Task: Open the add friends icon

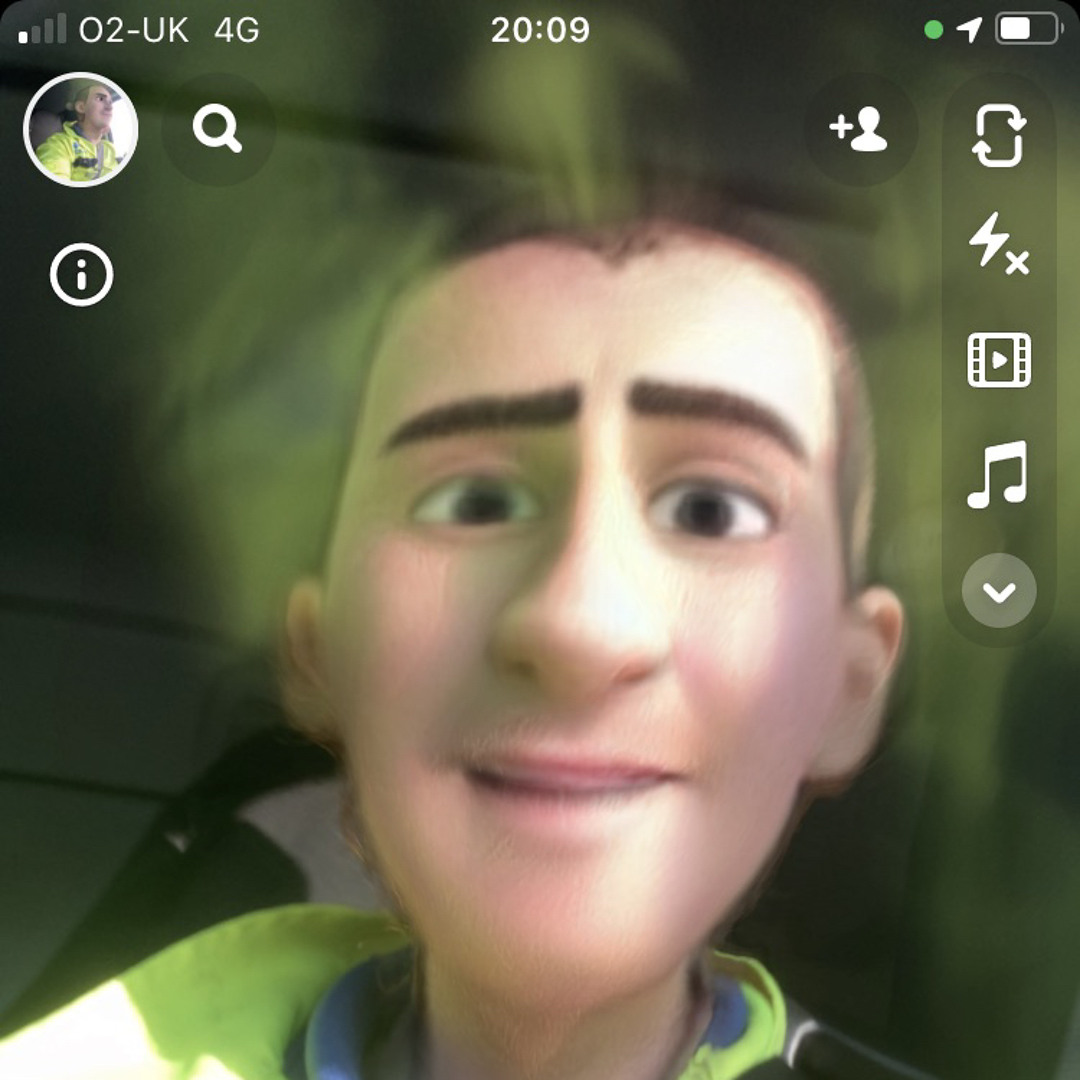Action: coord(860,130)
